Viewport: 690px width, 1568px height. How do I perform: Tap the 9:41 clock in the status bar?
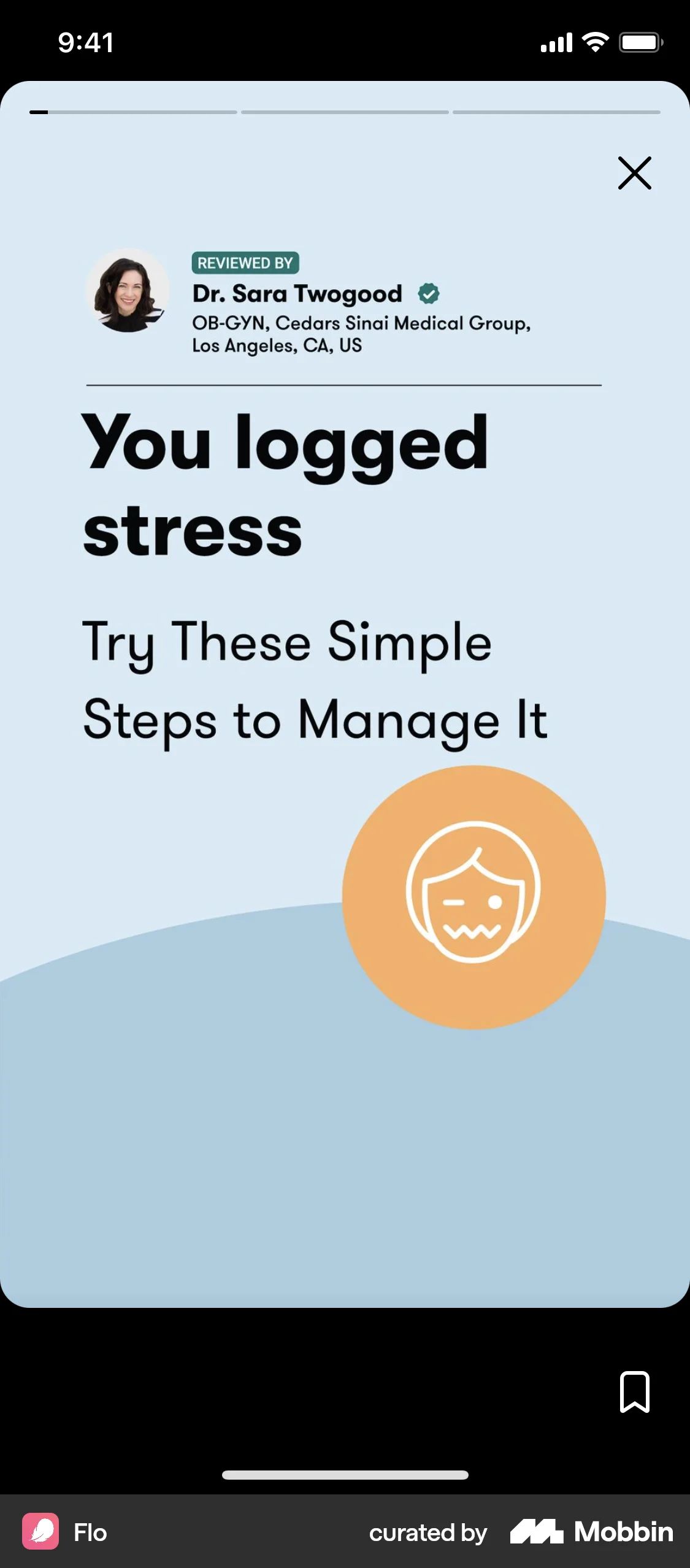[x=85, y=43]
